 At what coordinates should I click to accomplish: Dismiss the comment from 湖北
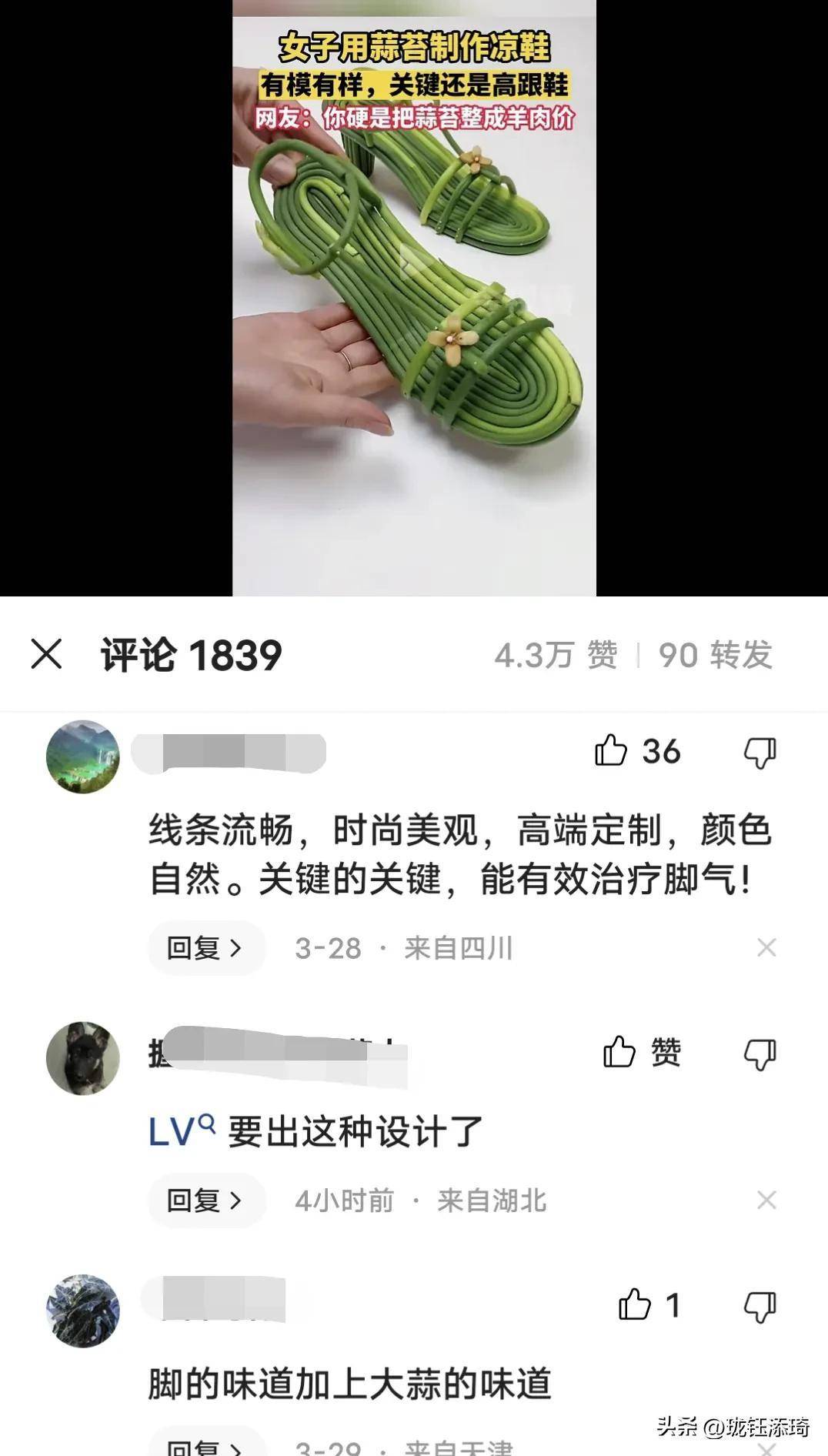coord(766,1200)
